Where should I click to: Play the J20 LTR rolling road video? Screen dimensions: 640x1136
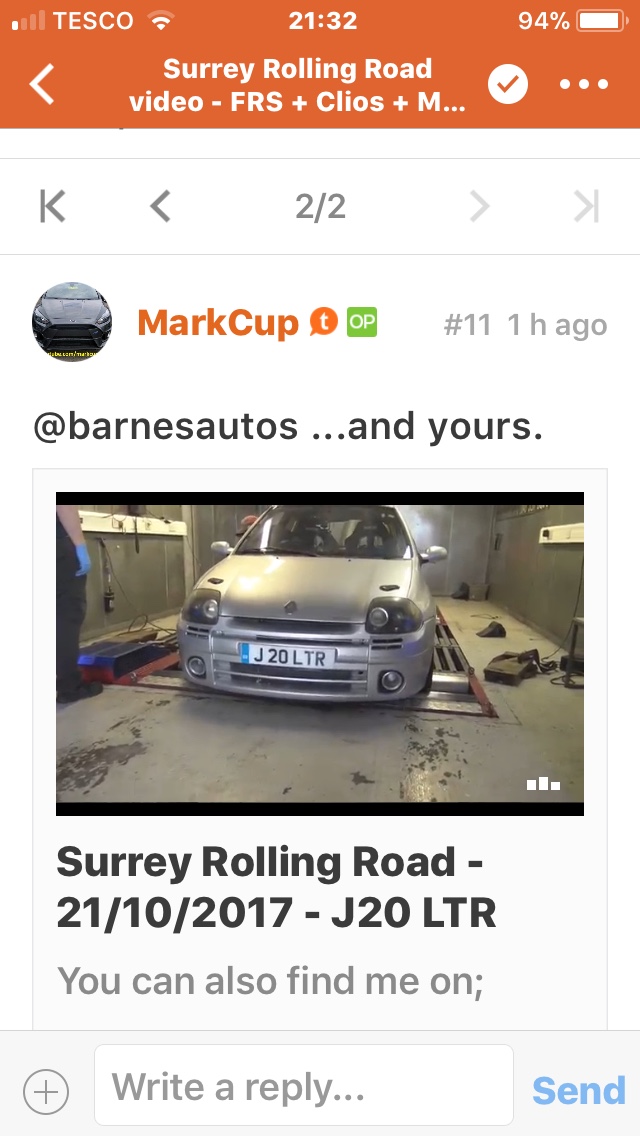pos(320,653)
